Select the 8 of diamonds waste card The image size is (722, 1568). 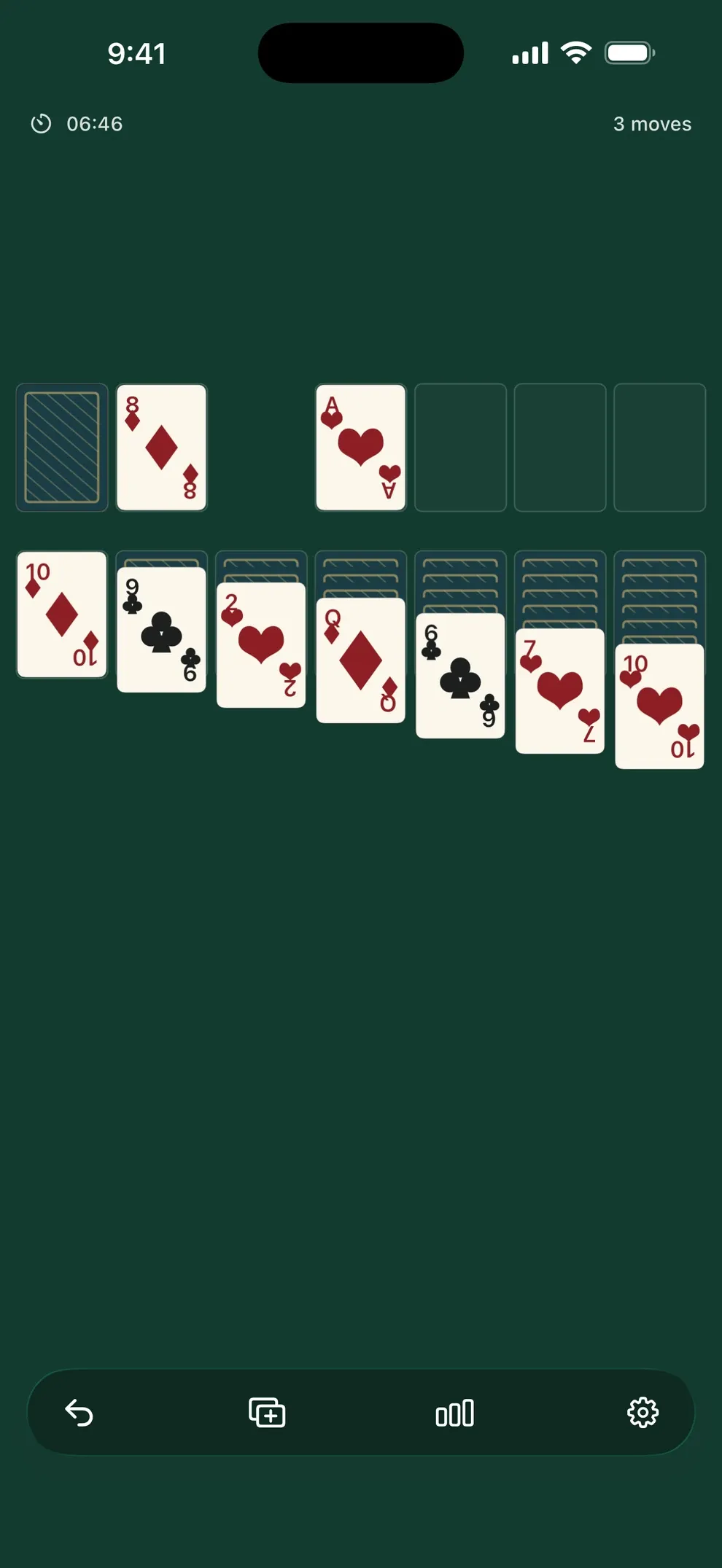pos(162,448)
